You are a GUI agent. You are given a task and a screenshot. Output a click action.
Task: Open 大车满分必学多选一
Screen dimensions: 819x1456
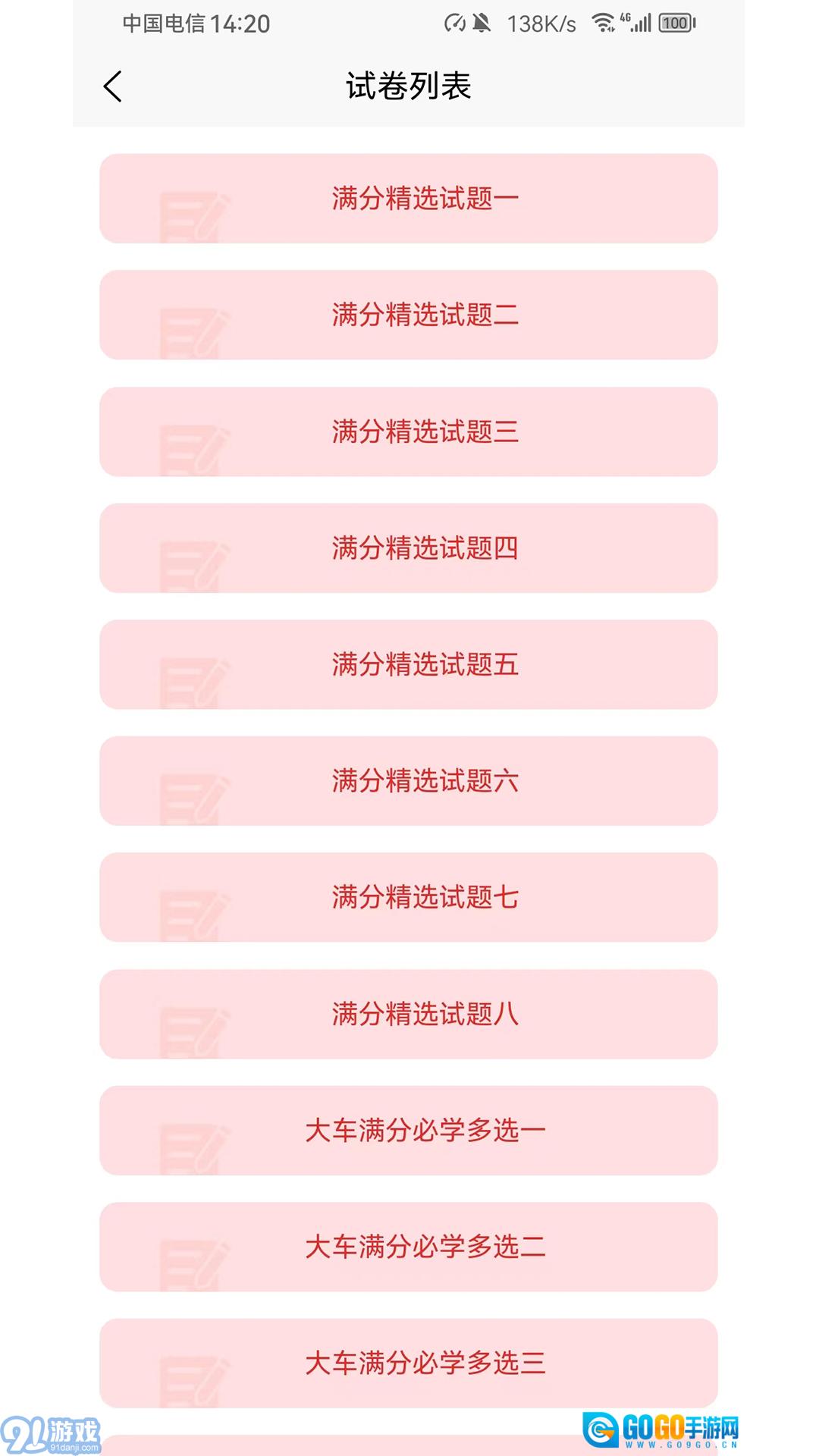point(409,1131)
